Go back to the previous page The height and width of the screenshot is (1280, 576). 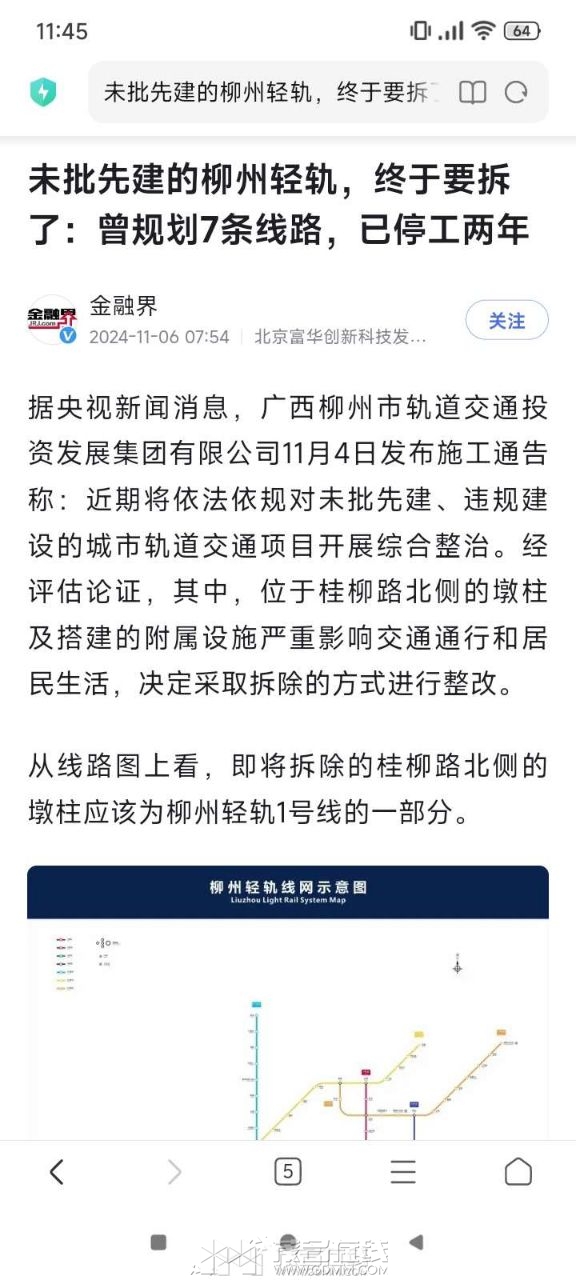[56, 1172]
